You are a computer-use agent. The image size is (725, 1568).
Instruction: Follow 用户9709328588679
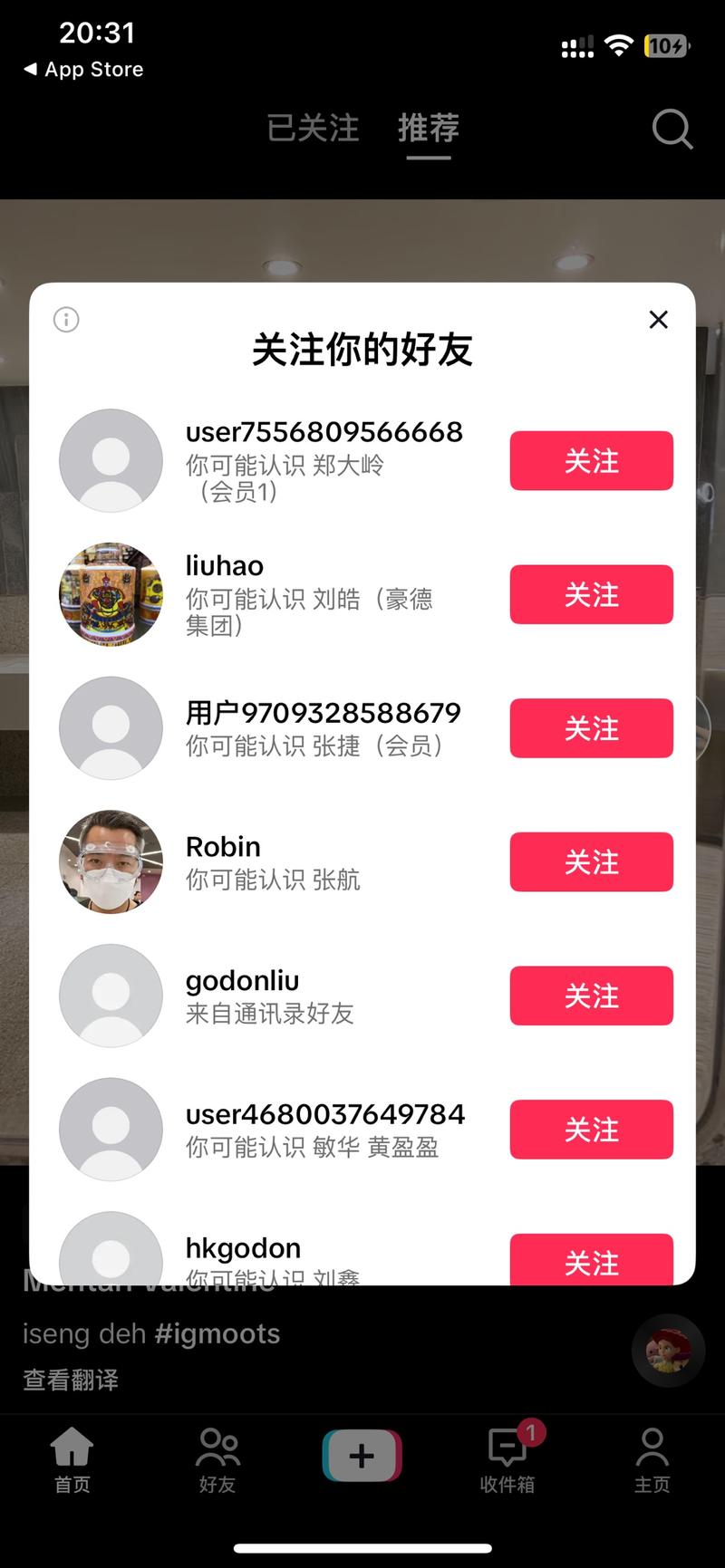click(590, 728)
